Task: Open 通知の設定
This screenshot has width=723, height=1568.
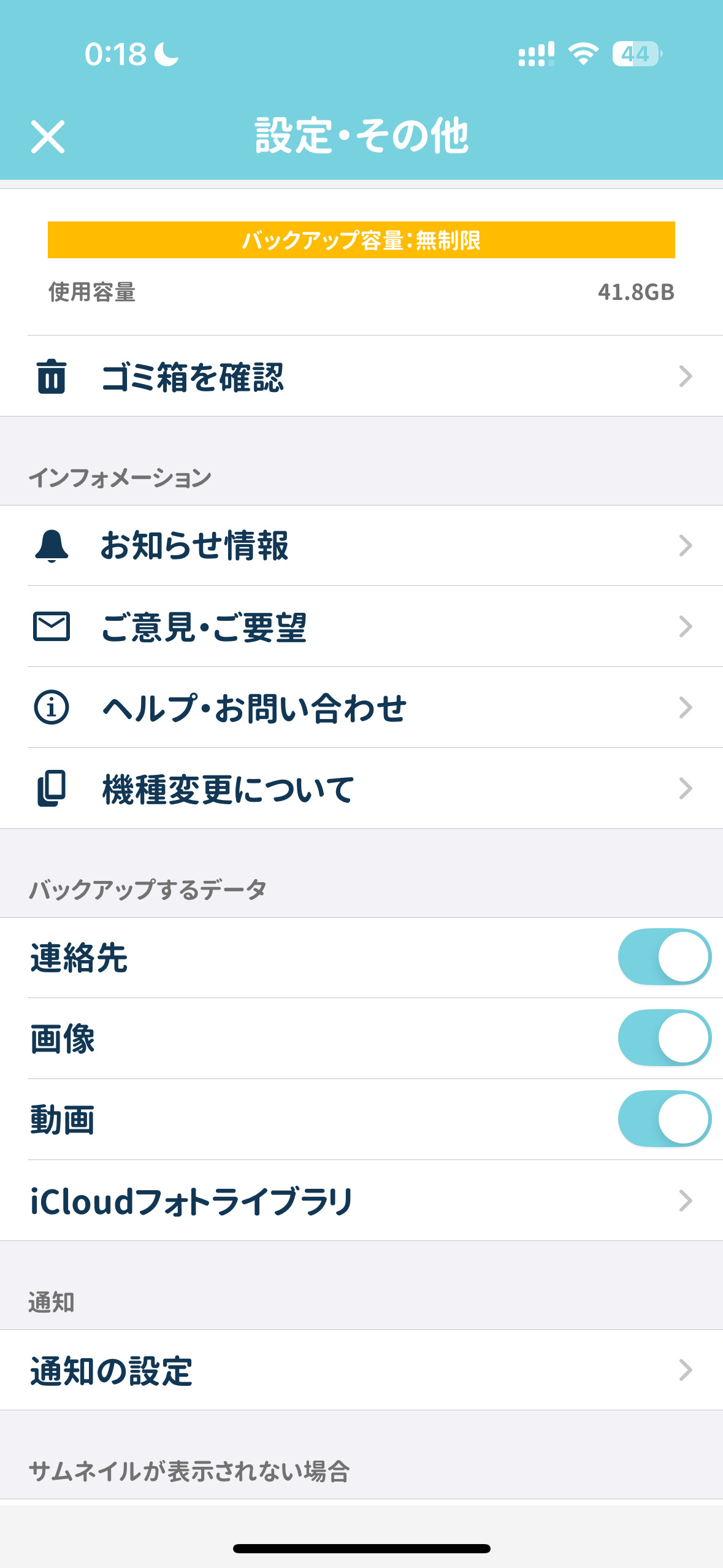Action: pos(361,1370)
